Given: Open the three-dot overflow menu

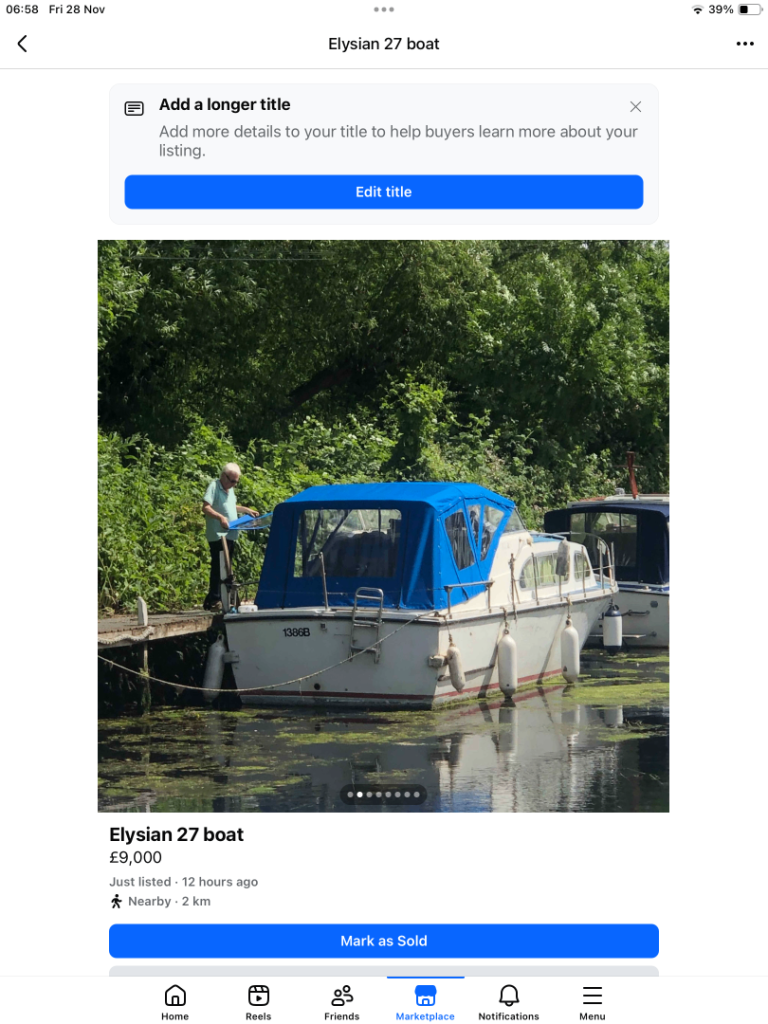Looking at the screenshot, I should tap(744, 44).
